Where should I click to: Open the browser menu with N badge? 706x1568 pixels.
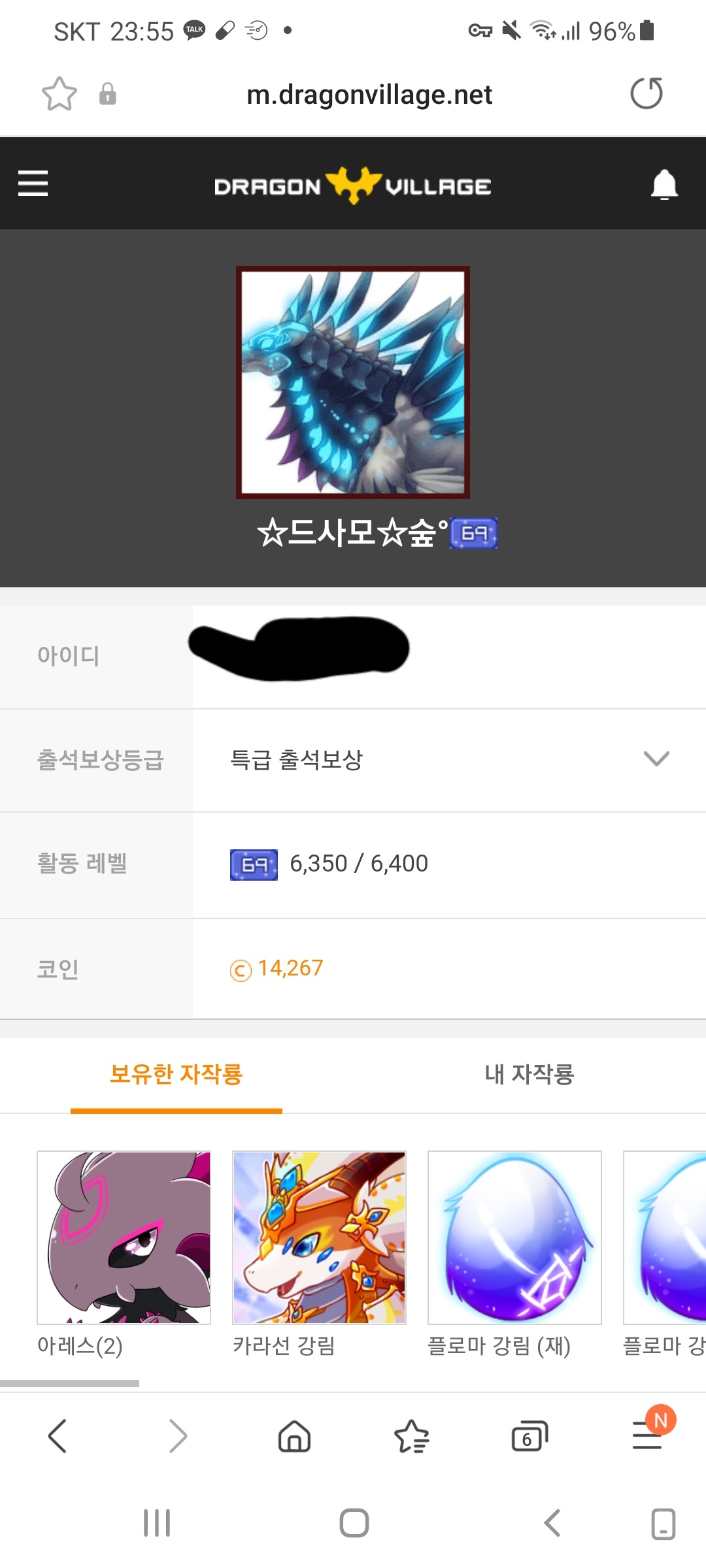[x=647, y=1436]
